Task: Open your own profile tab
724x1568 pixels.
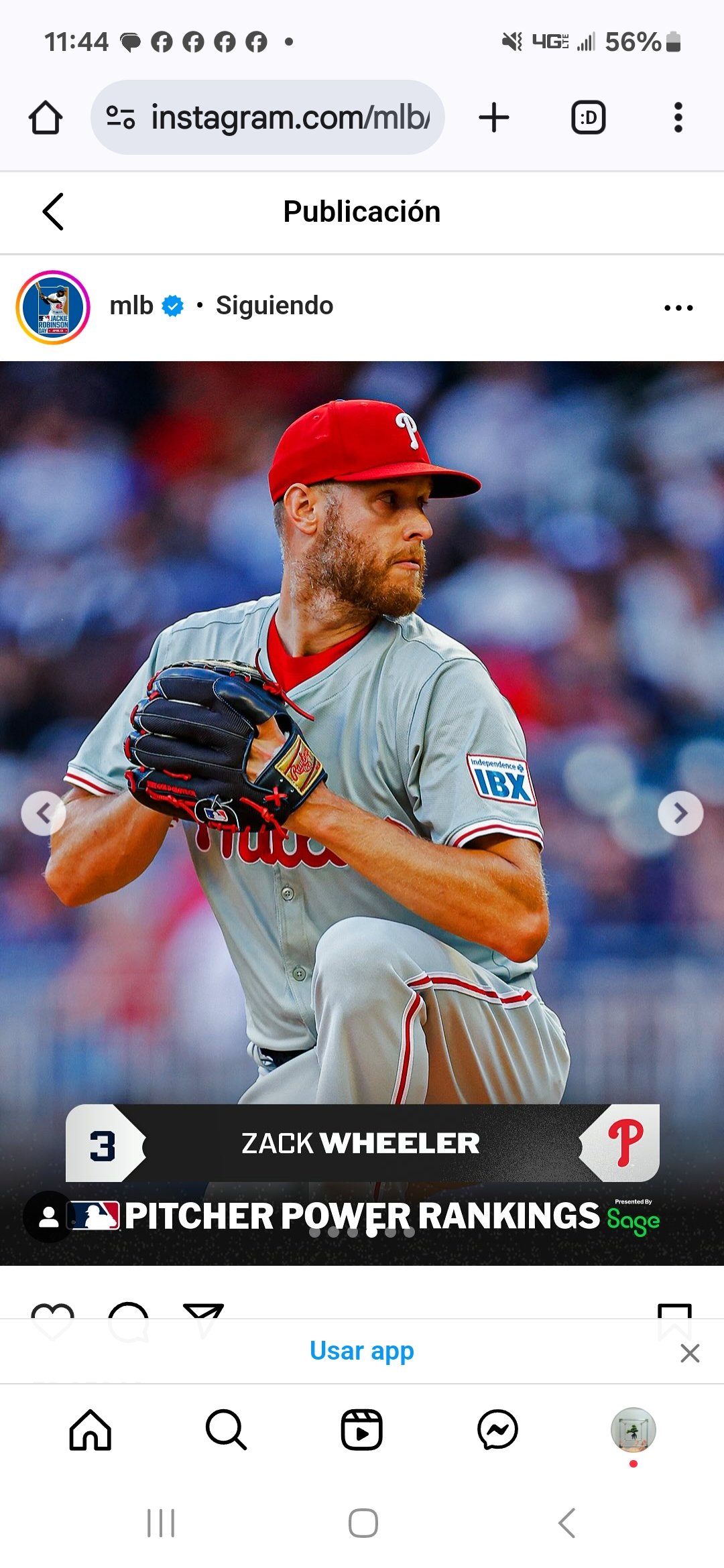Action: click(633, 1430)
